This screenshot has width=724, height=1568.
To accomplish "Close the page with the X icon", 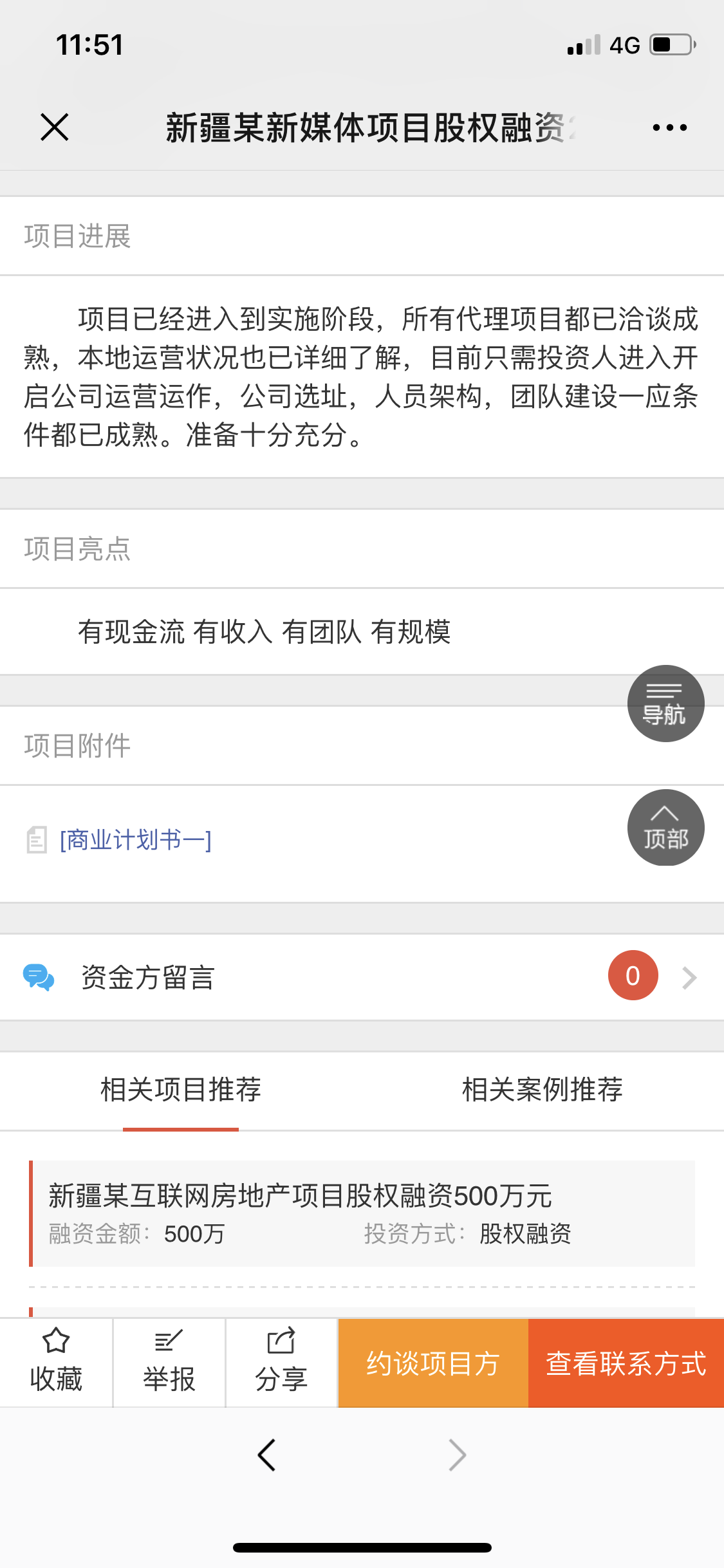I will (x=55, y=127).
